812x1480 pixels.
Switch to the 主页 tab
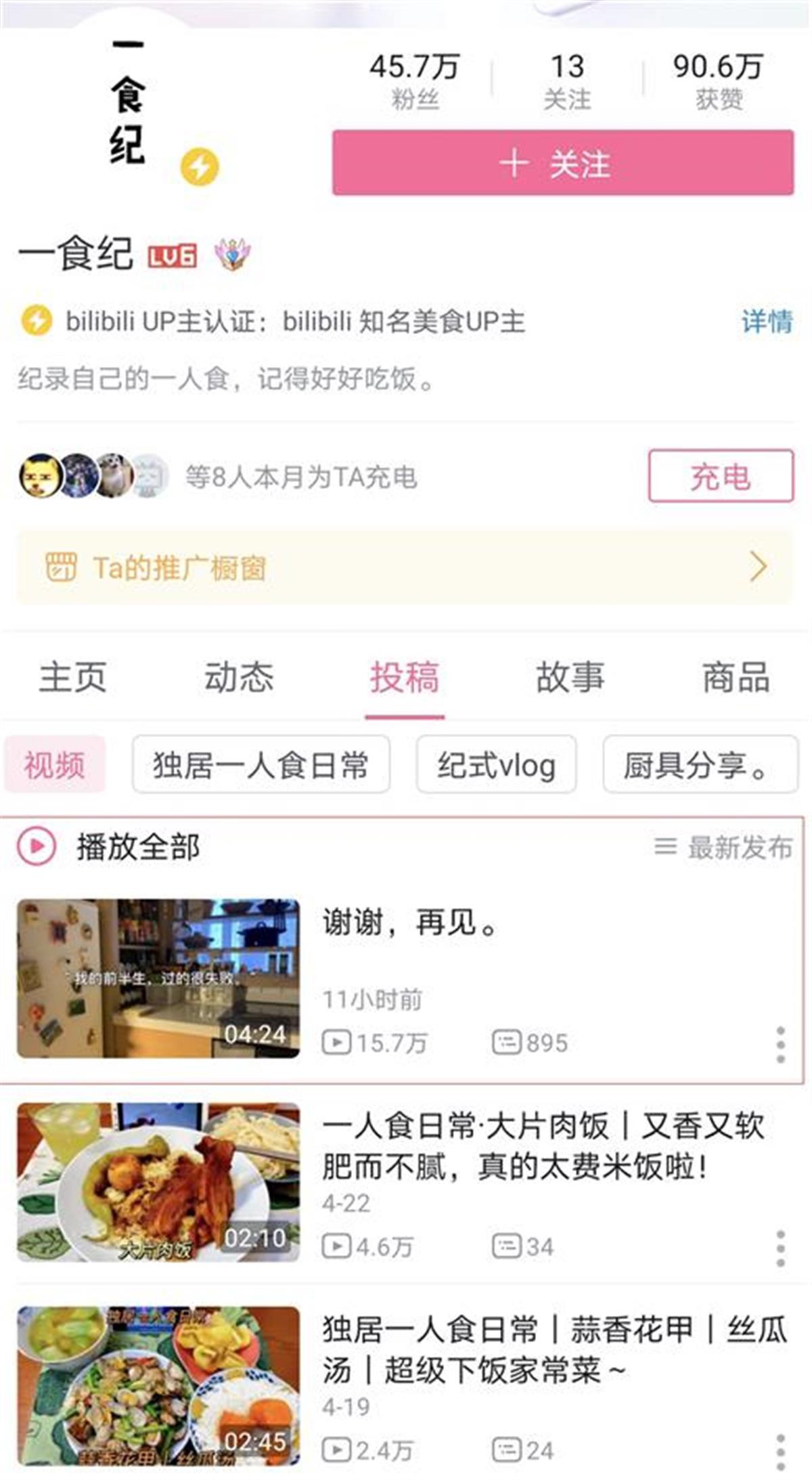(x=72, y=677)
